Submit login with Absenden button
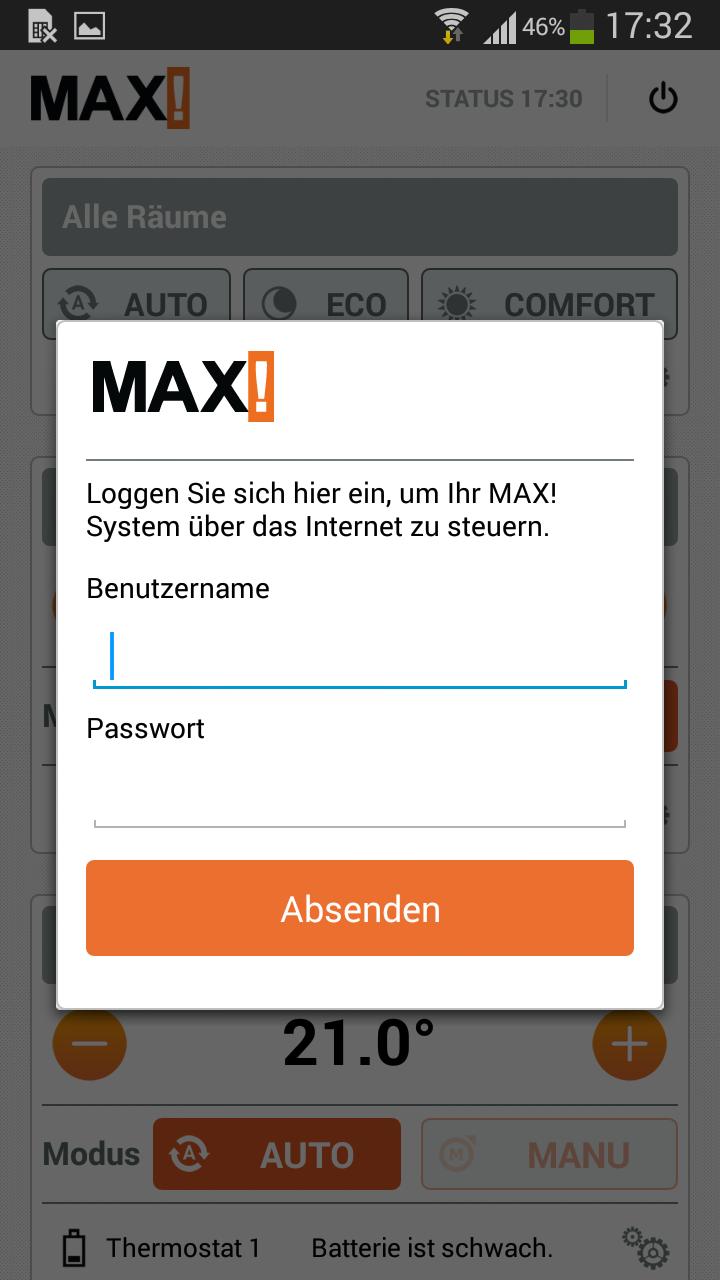Screen dimensions: 720x1280 click(360, 908)
